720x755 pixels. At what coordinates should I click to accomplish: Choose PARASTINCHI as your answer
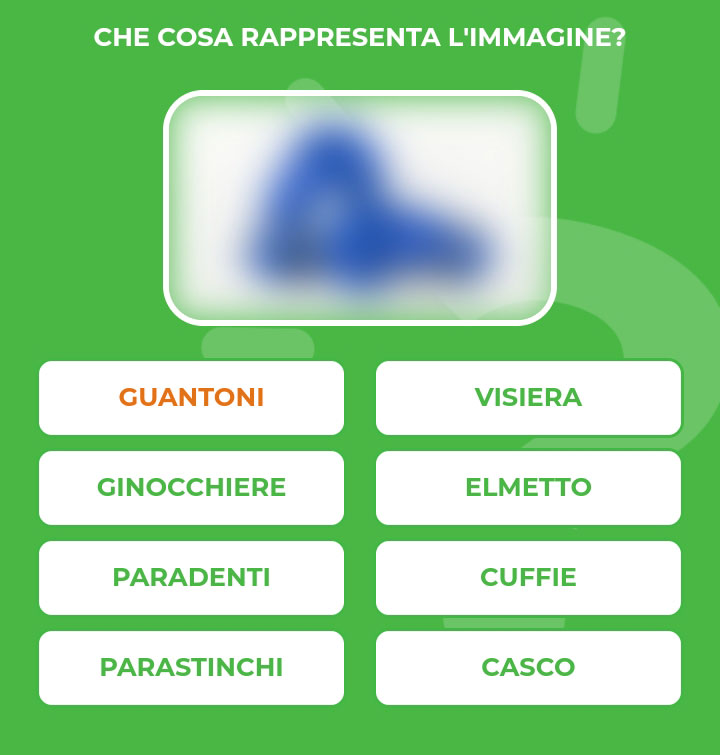click(x=191, y=668)
